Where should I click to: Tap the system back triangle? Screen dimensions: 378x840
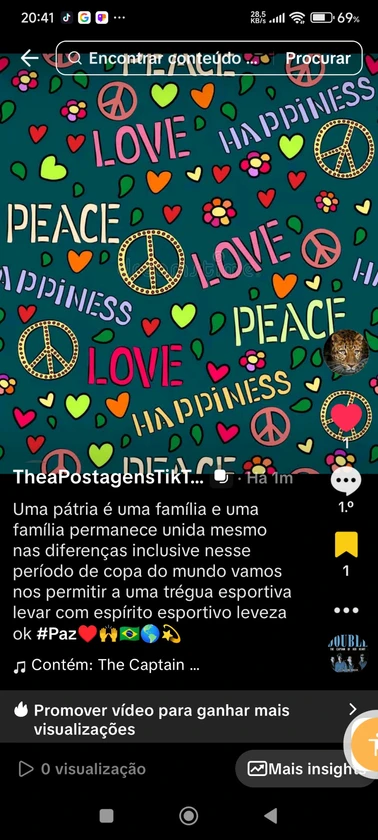pos(270,816)
